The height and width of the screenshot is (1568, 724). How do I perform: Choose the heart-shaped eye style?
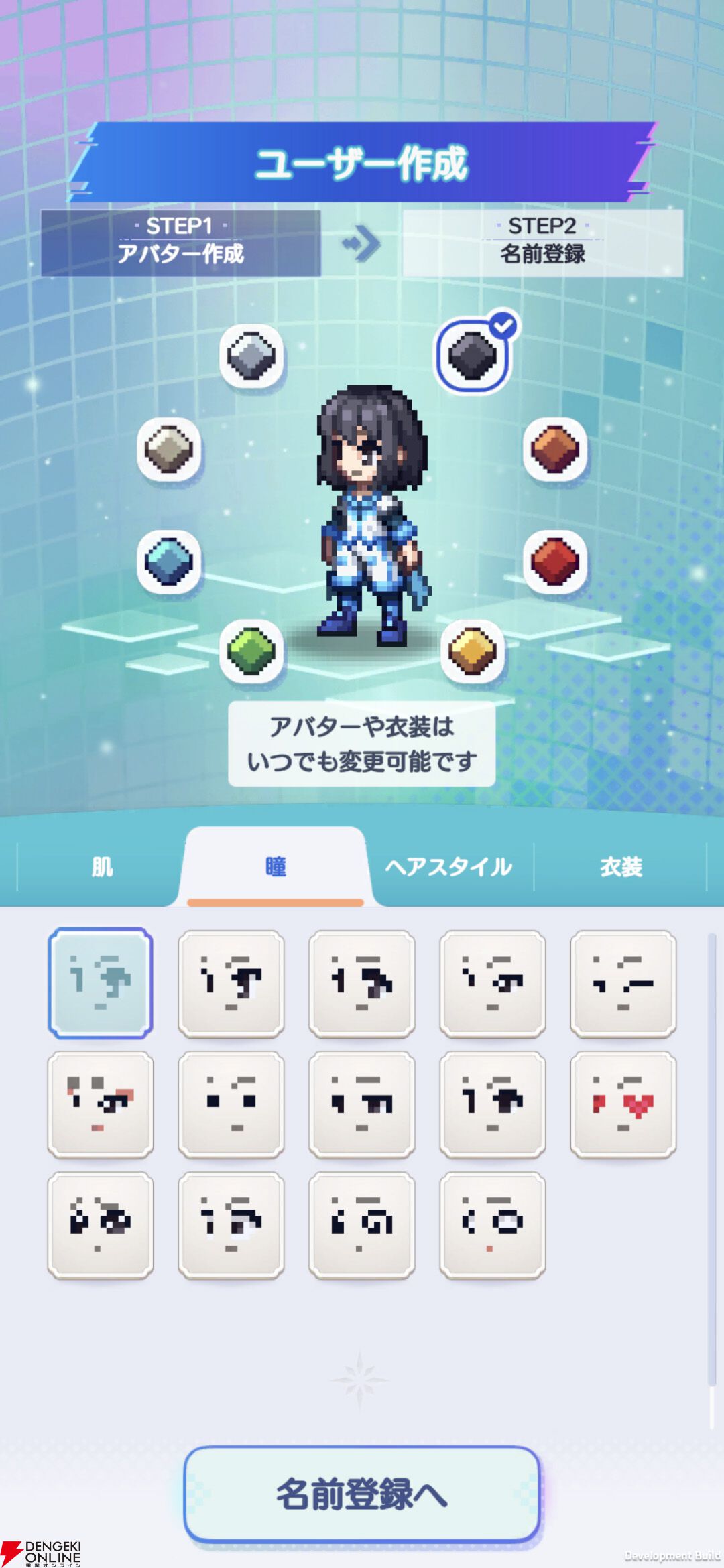623,1104
